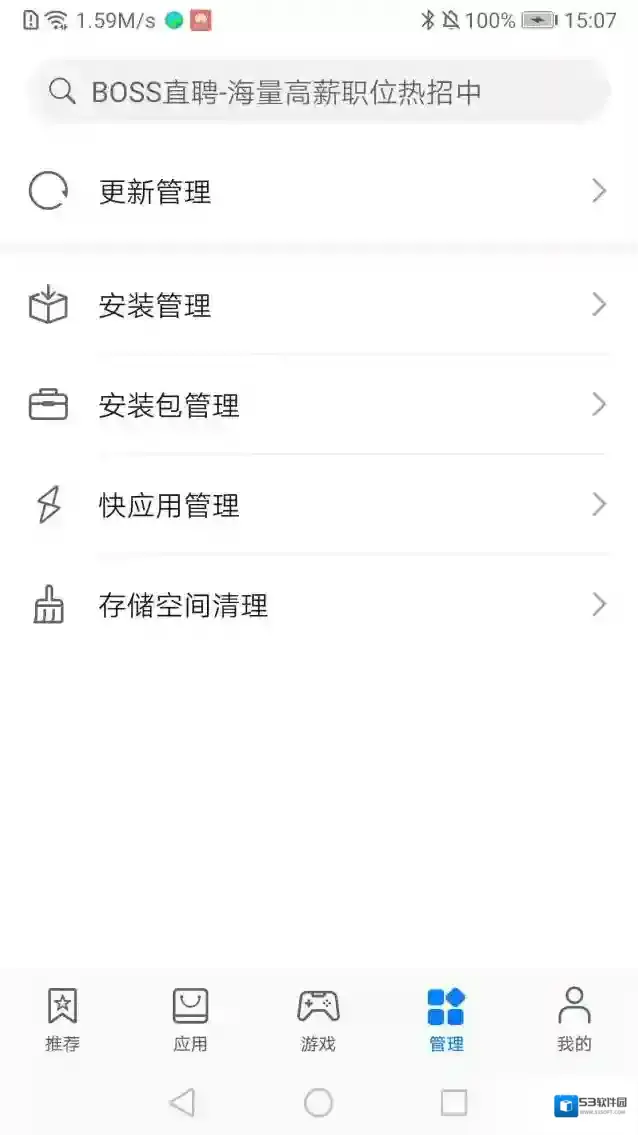Go to the 游戏 tab

(x=318, y=1020)
